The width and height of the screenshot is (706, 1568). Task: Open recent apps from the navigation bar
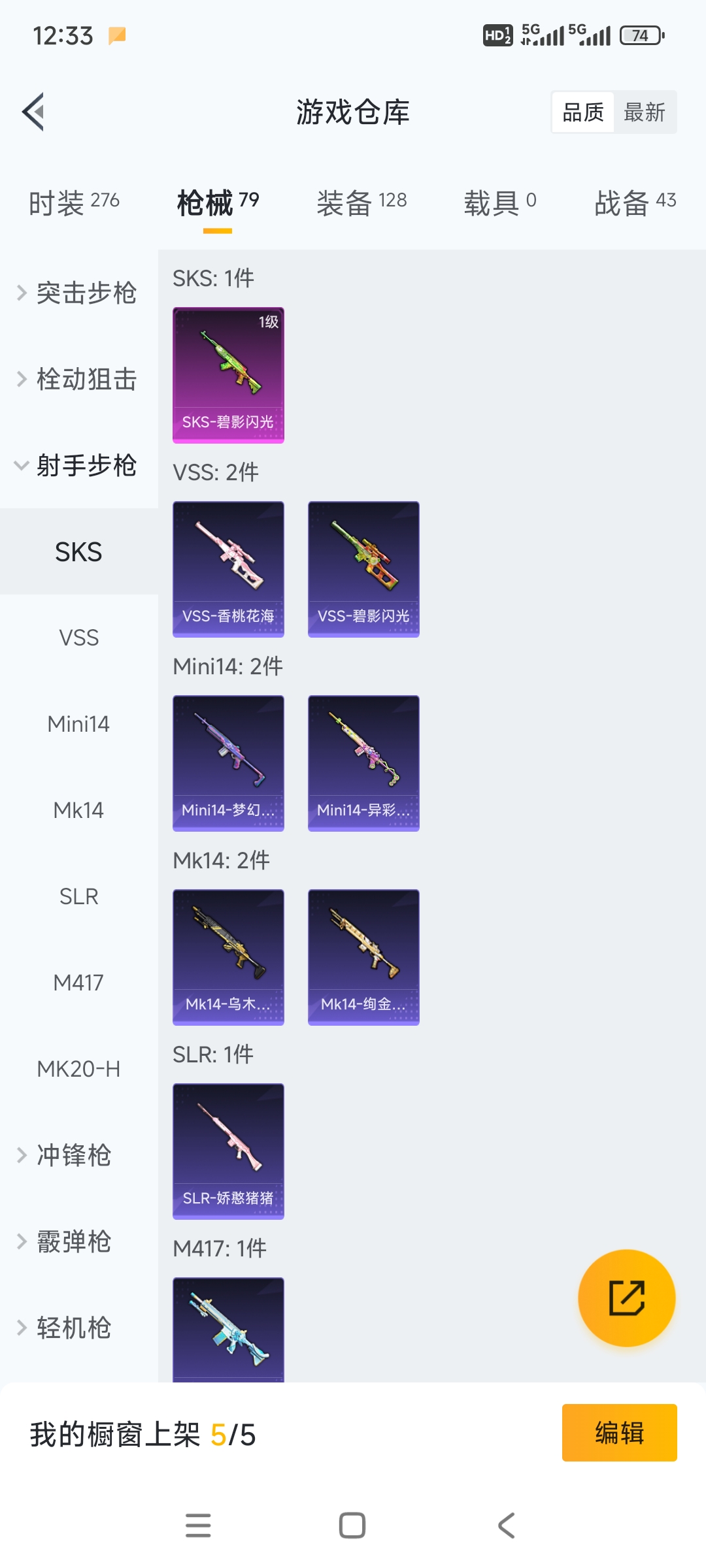tap(198, 1526)
